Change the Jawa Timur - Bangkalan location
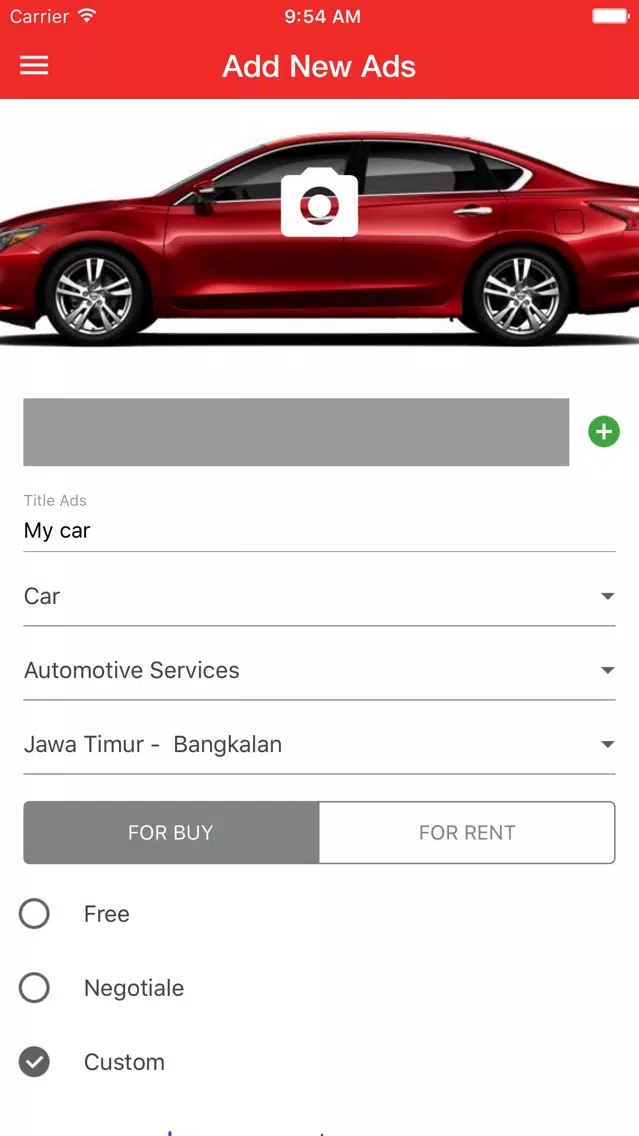The image size is (639, 1136). click(320, 744)
